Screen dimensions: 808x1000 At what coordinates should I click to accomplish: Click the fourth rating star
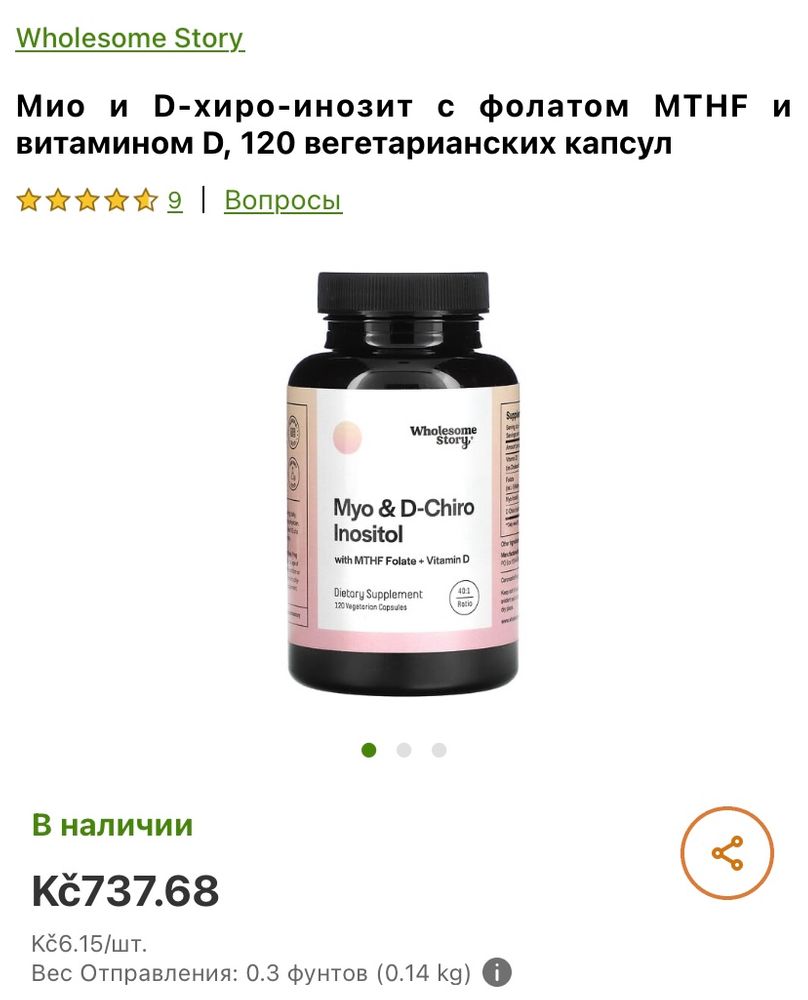click(x=114, y=199)
